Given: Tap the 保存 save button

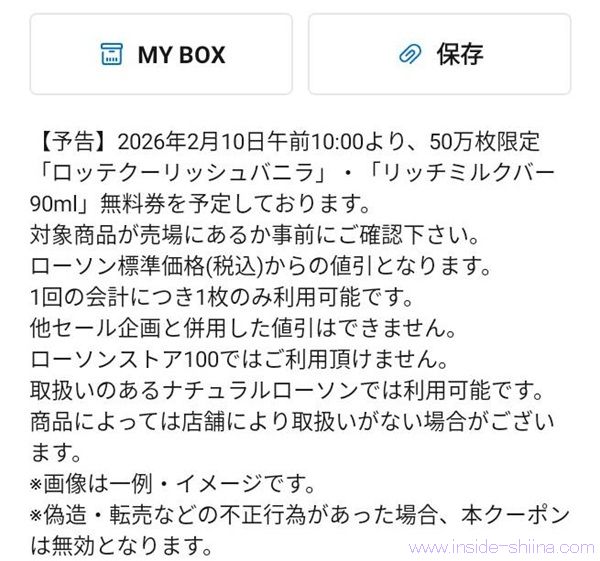Looking at the screenshot, I should [441, 54].
